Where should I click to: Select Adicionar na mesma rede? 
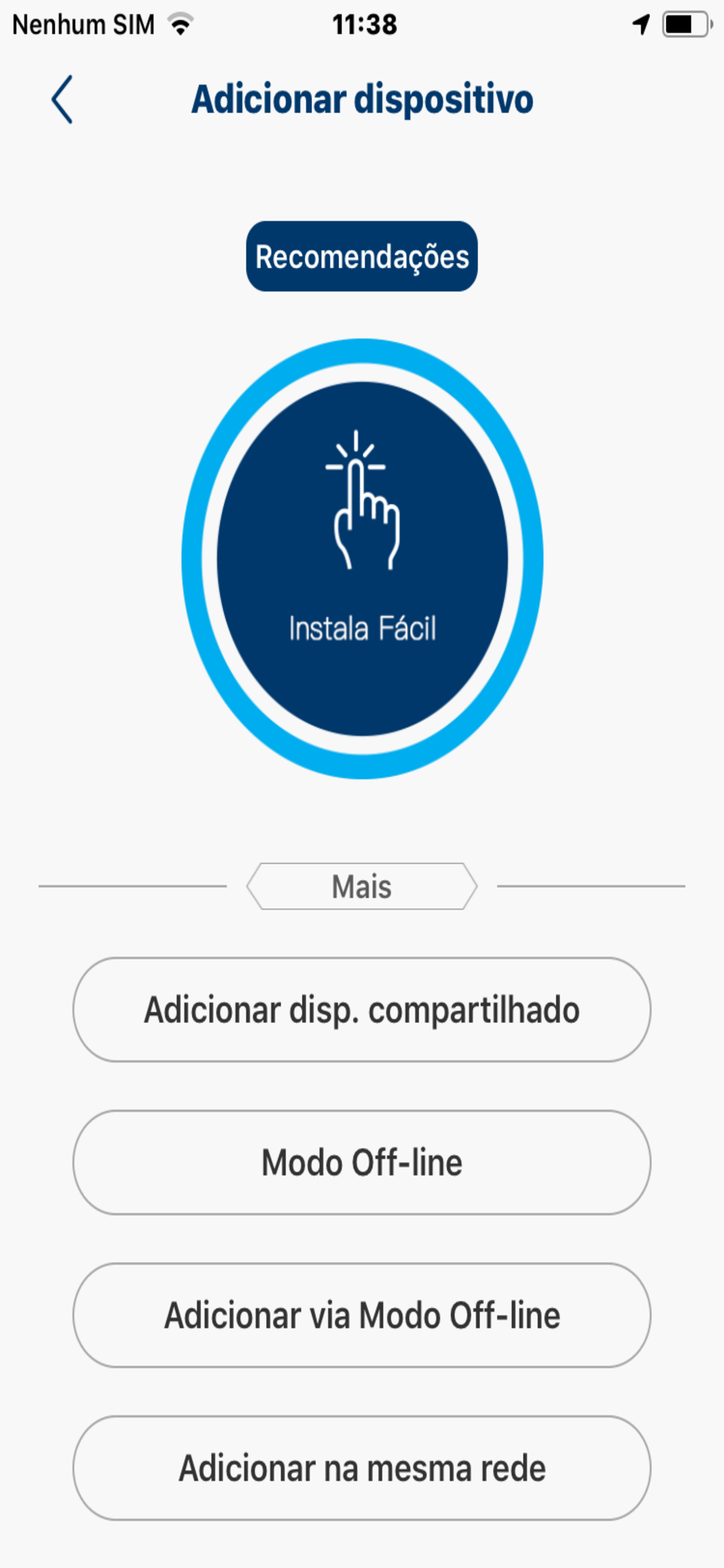(362, 1468)
